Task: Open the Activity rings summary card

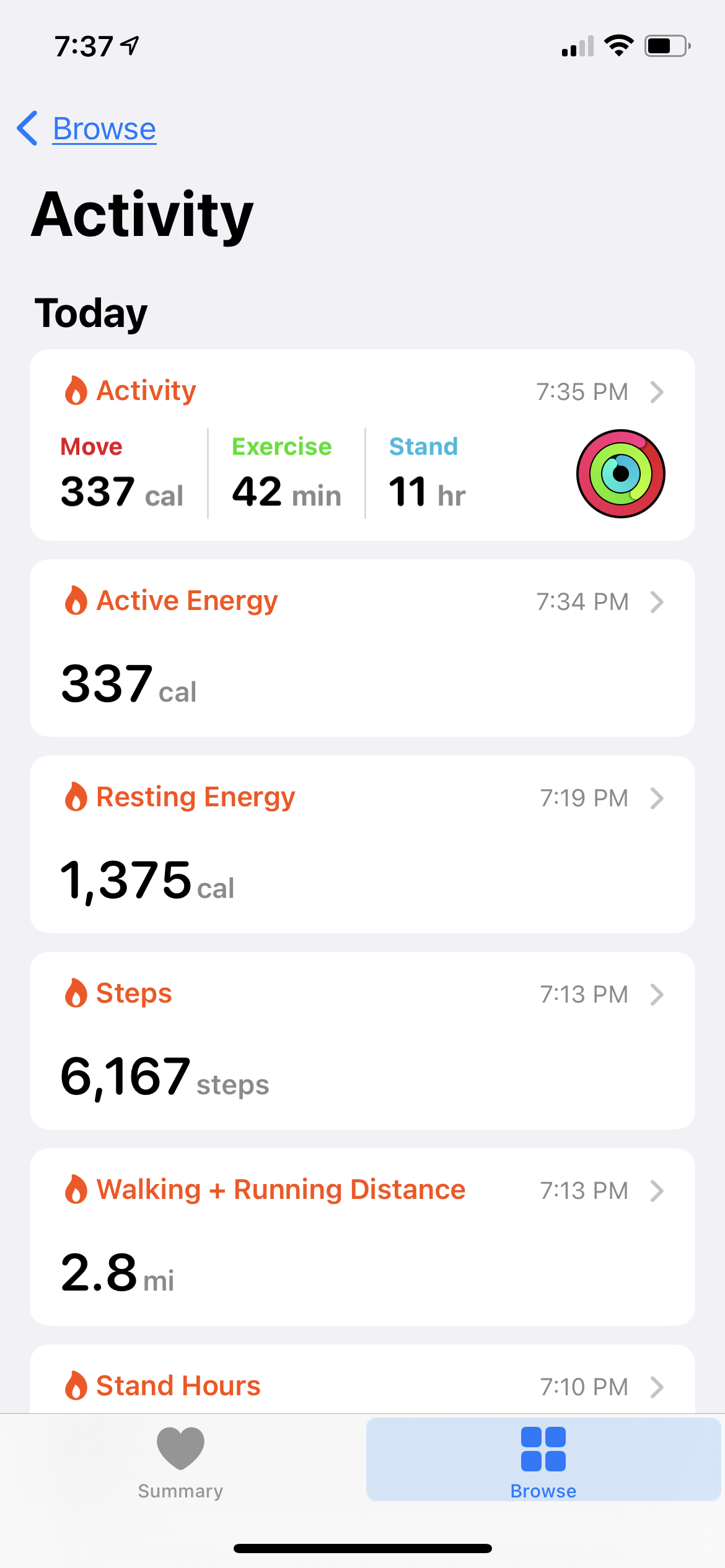Action: point(362,445)
